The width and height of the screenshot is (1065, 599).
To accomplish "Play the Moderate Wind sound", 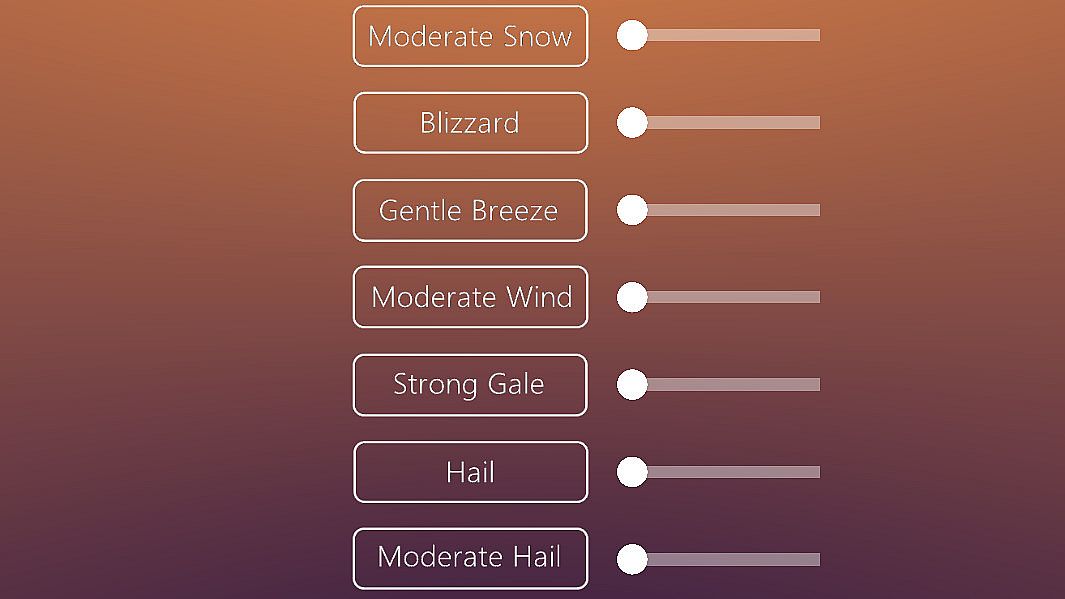I will pos(470,297).
